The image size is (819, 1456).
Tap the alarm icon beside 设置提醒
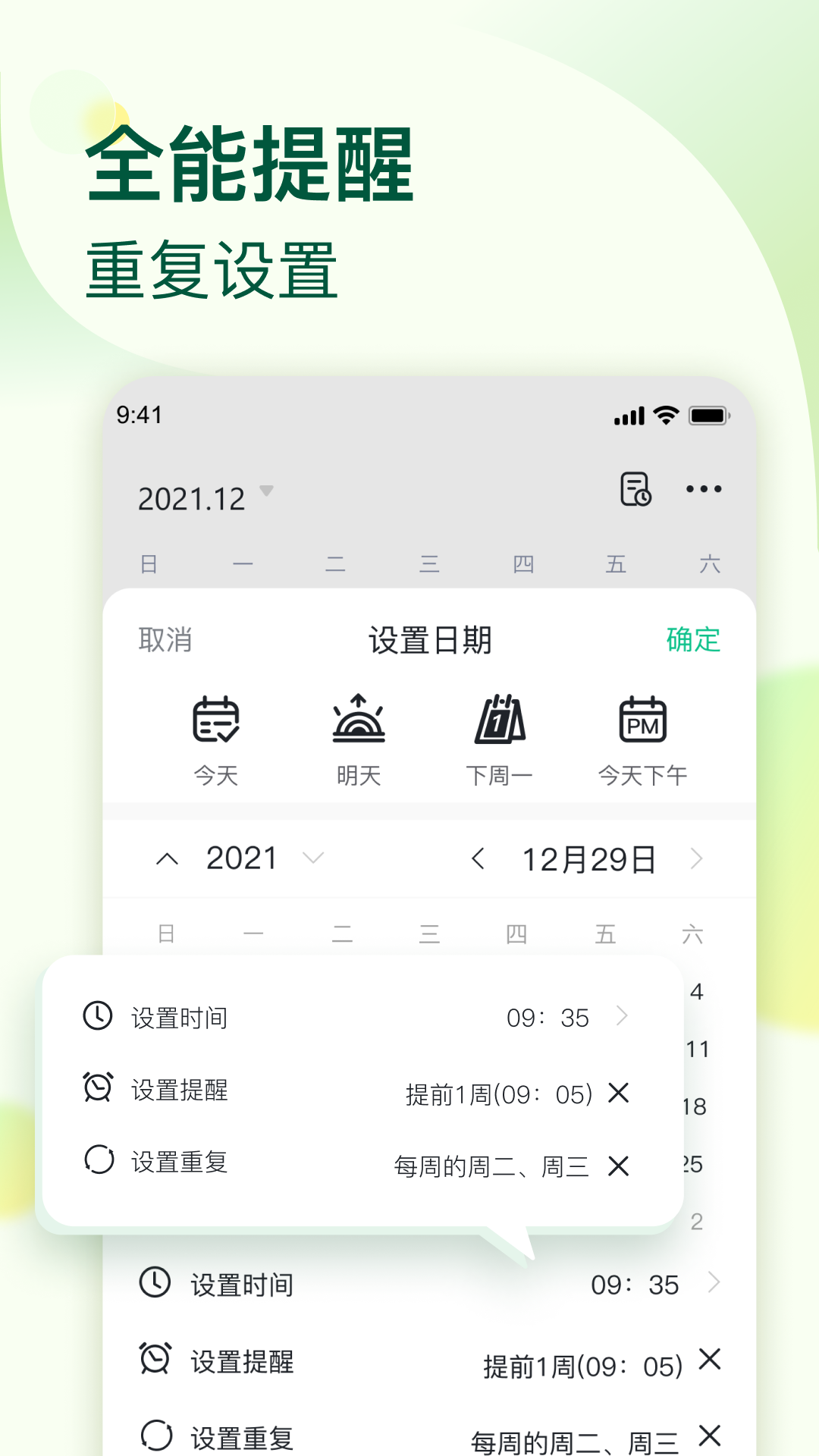[x=97, y=1089]
